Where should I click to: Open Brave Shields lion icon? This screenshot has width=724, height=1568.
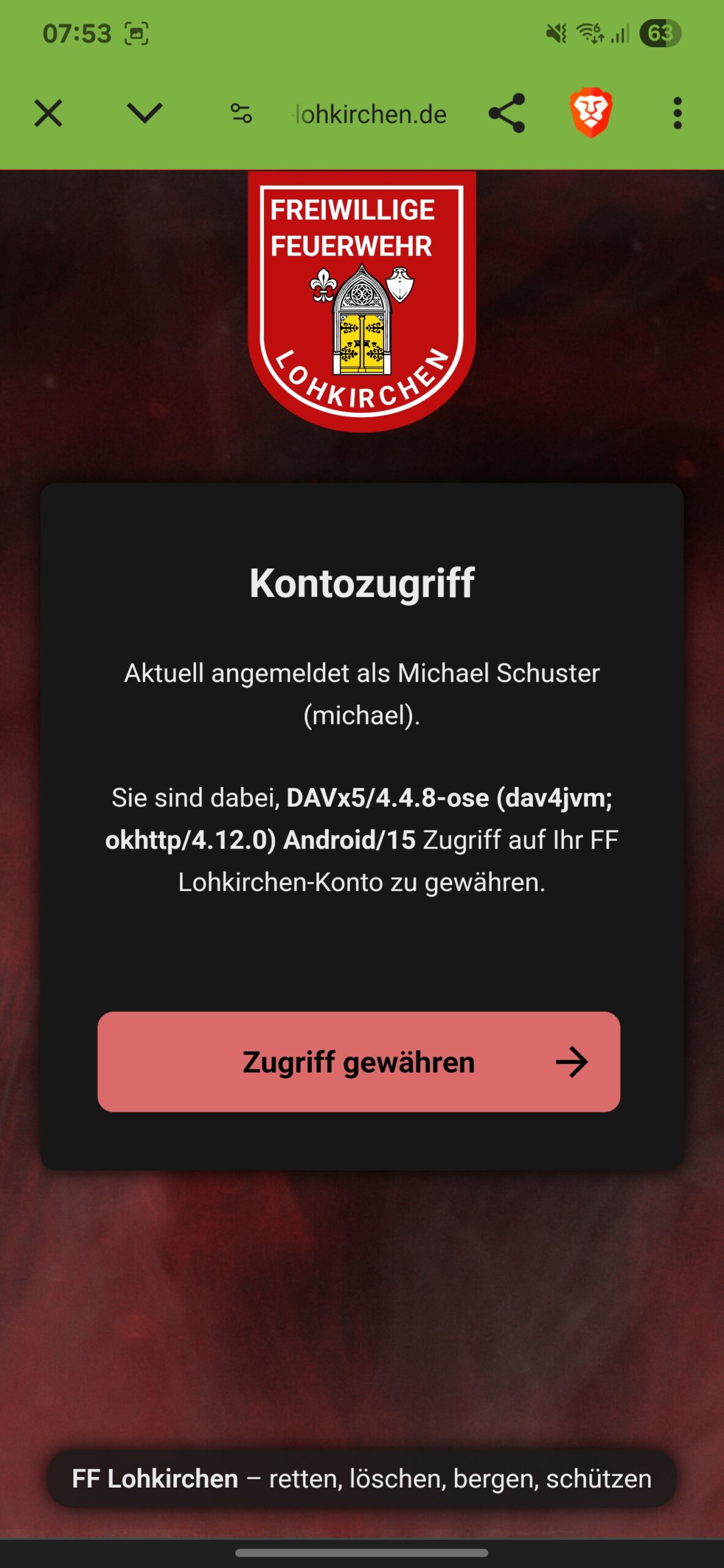pyautogui.click(x=591, y=113)
